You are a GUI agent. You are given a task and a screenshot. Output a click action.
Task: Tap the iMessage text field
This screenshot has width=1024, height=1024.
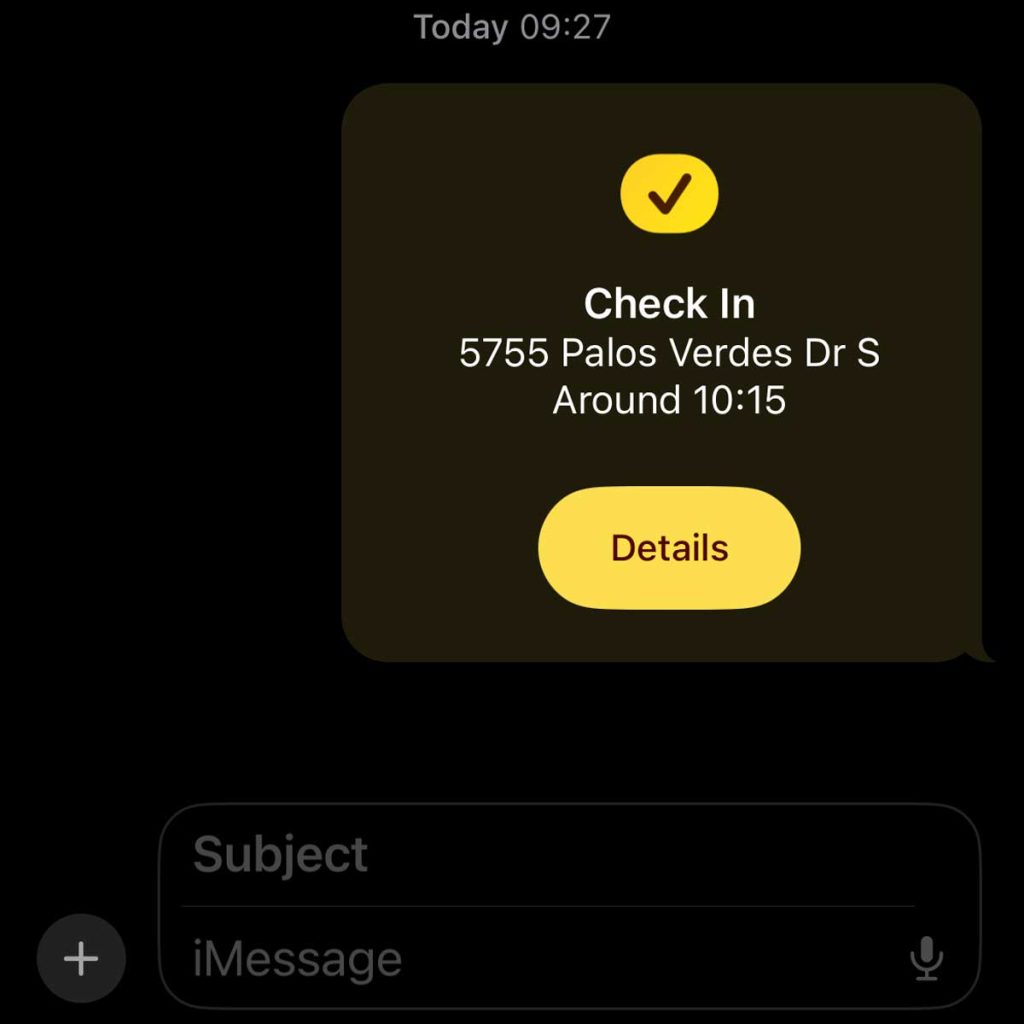[x=540, y=959]
